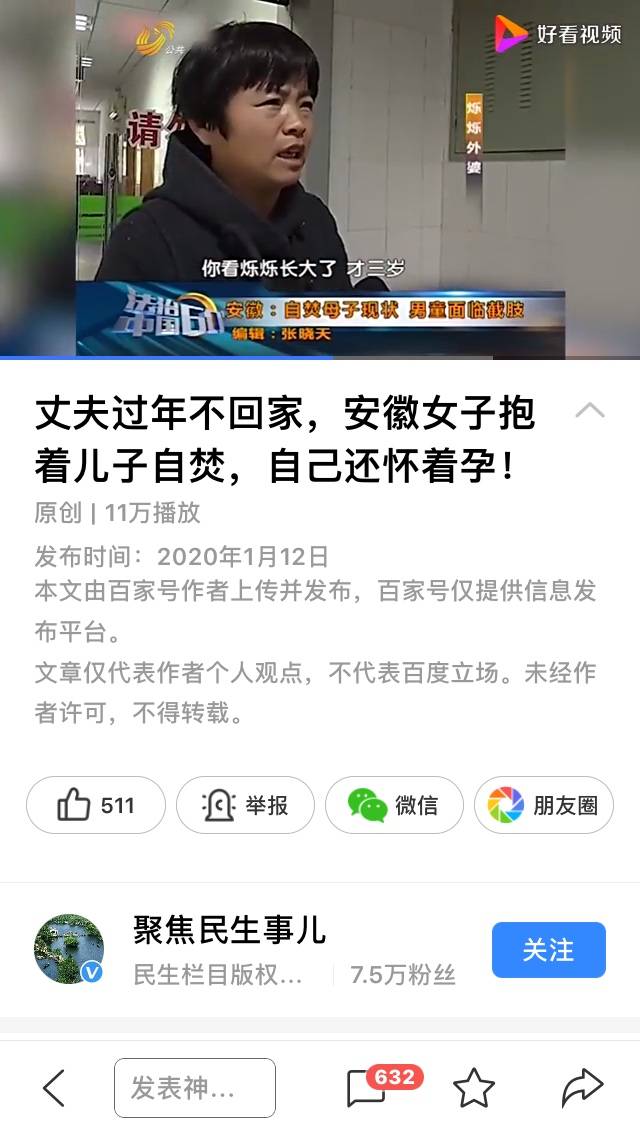Tap the video player to play or pause

(x=320, y=178)
